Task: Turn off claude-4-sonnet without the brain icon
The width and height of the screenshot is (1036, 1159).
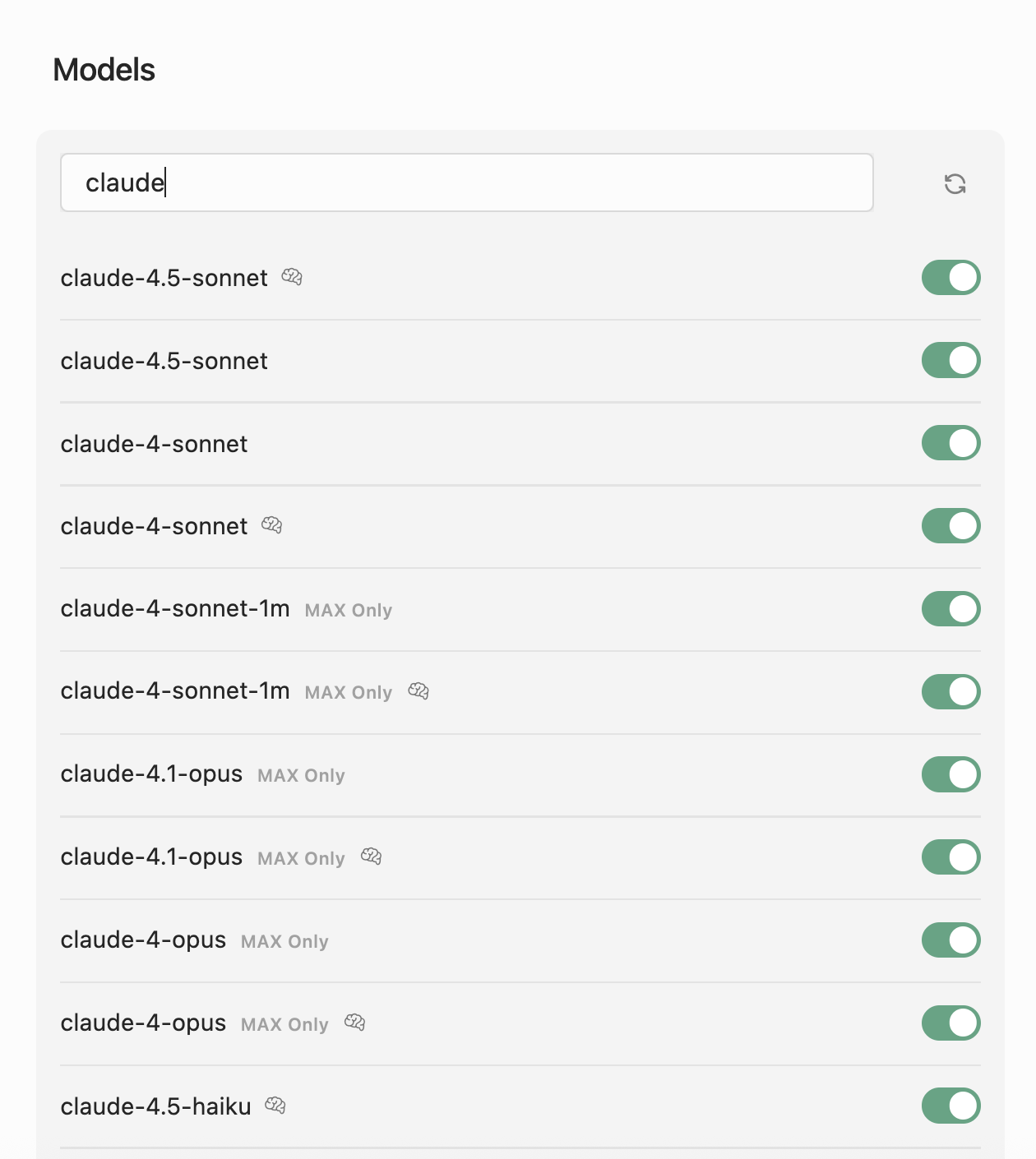Action: point(950,443)
